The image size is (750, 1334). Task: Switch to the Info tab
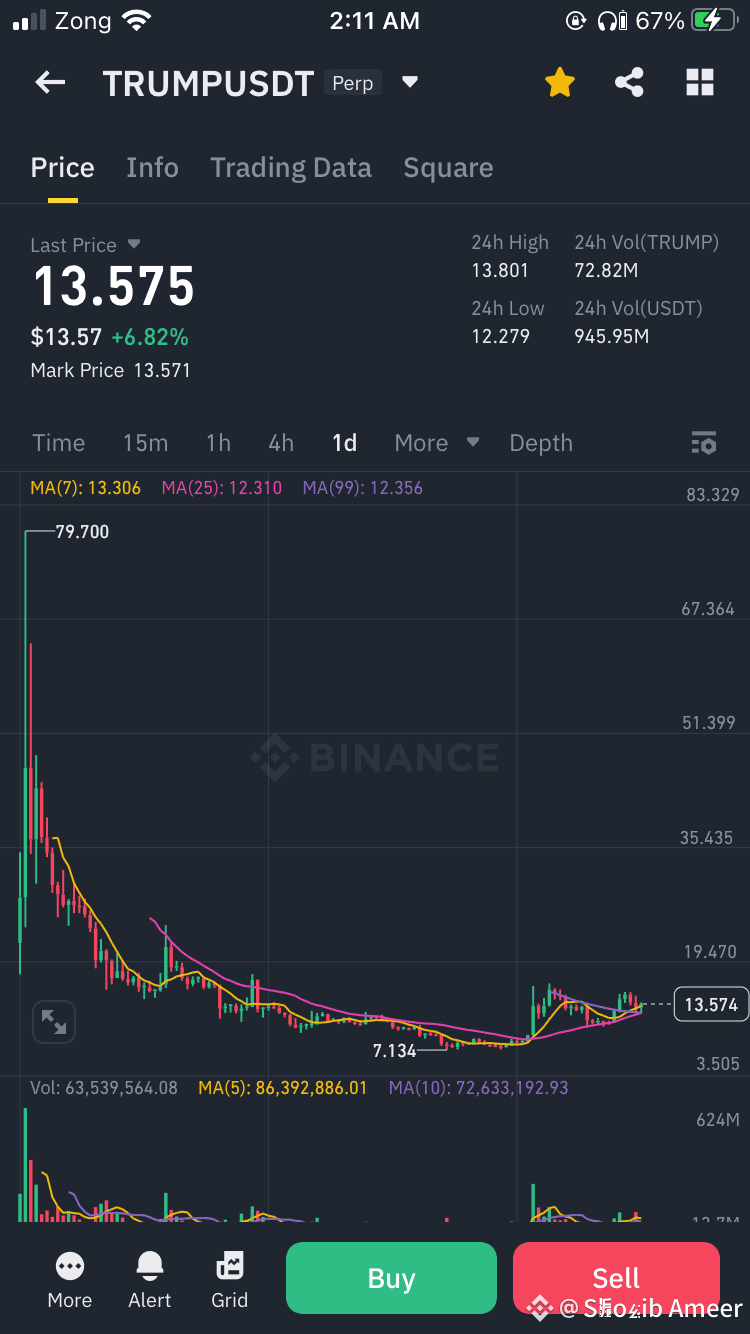(152, 168)
